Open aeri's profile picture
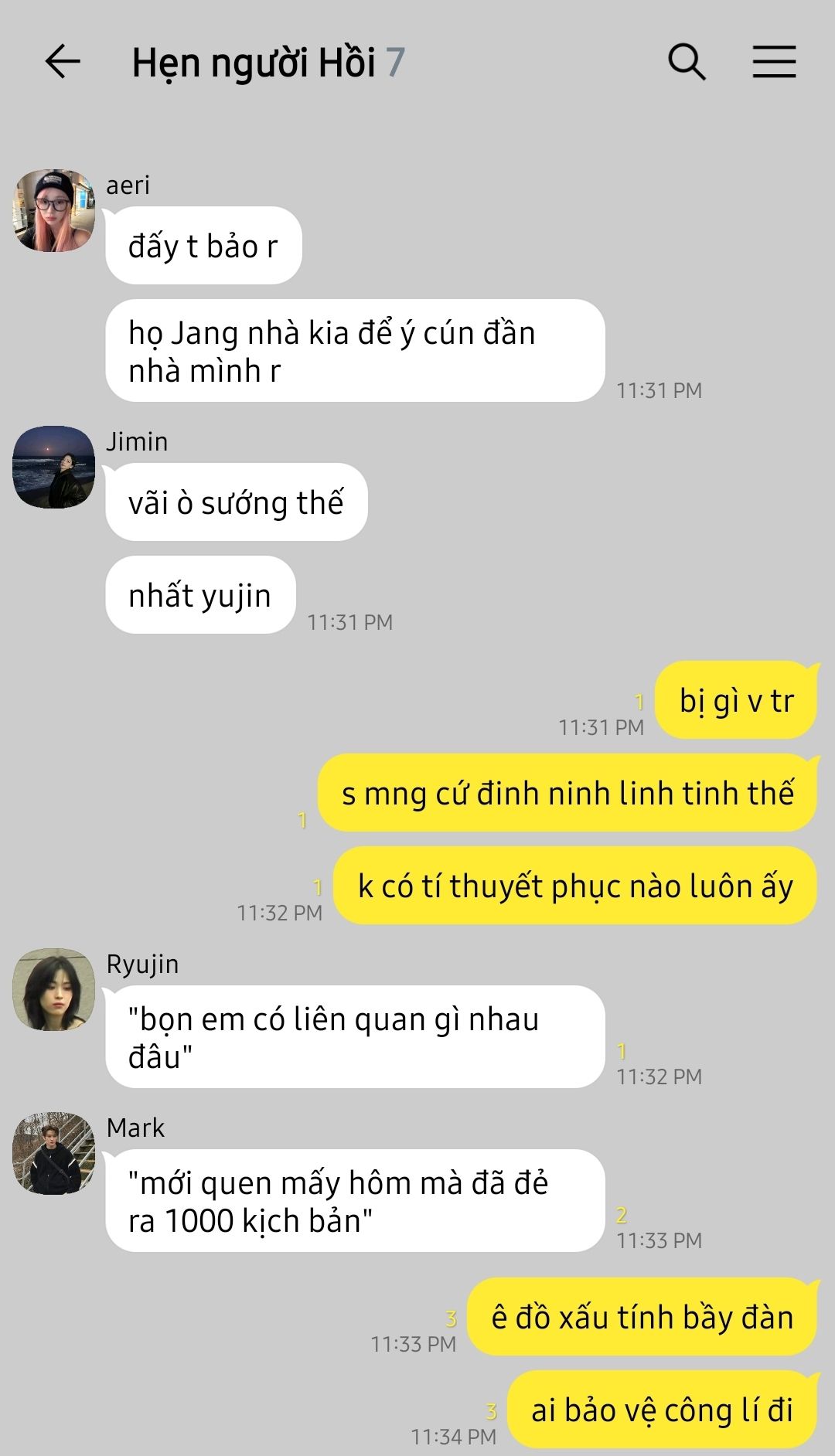This screenshot has height=1456, width=835. pos(54,211)
